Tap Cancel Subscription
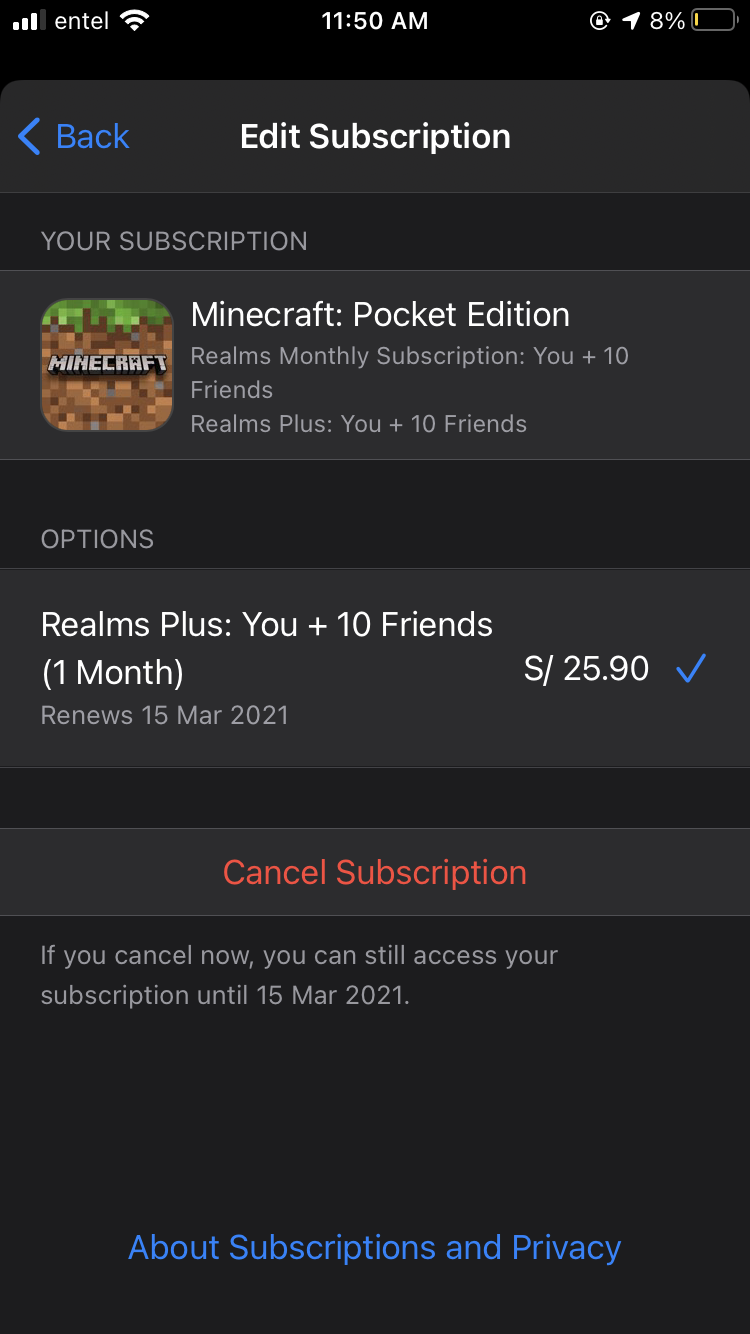The width and height of the screenshot is (750, 1334). click(374, 872)
